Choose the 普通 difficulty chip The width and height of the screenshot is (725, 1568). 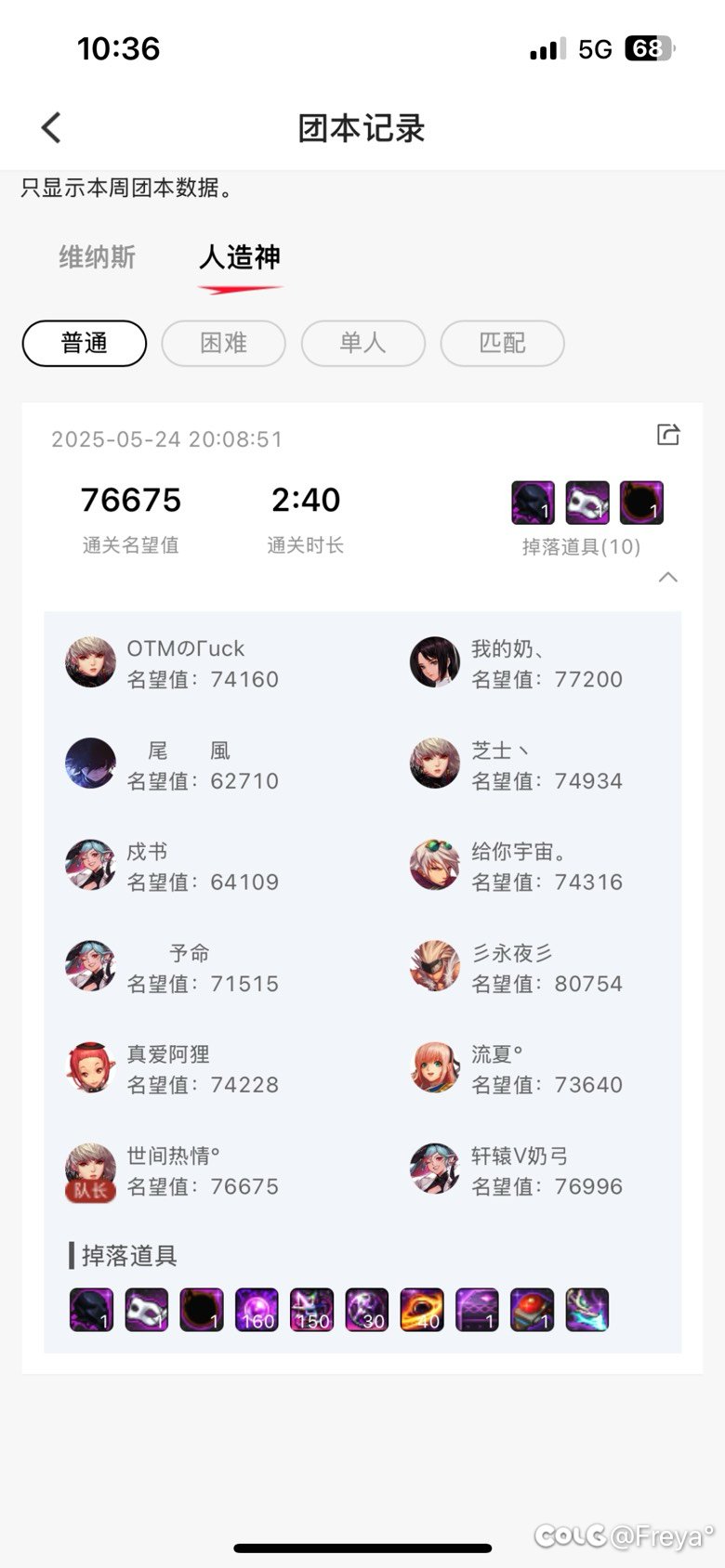(x=85, y=344)
